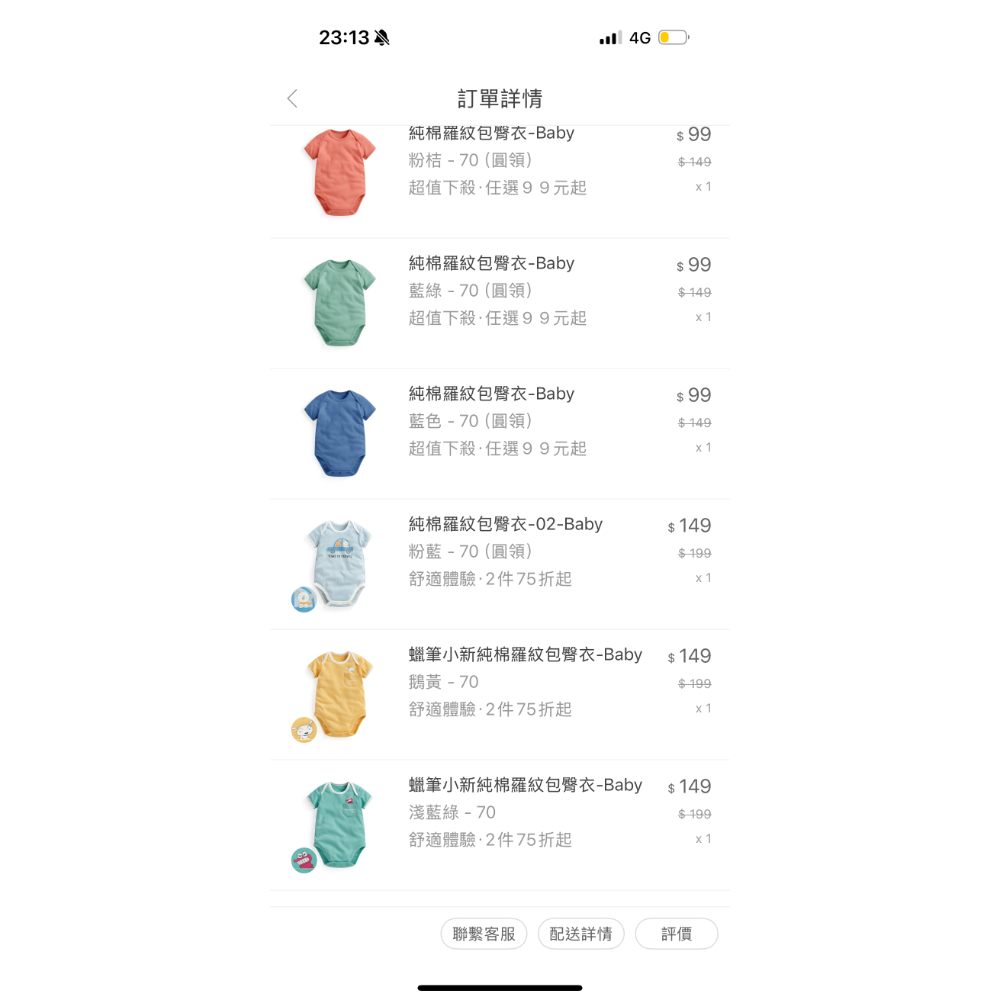This screenshot has width=1000, height=1000.
Task: Open 配送詳情 delivery details
Action: (581, 934)
